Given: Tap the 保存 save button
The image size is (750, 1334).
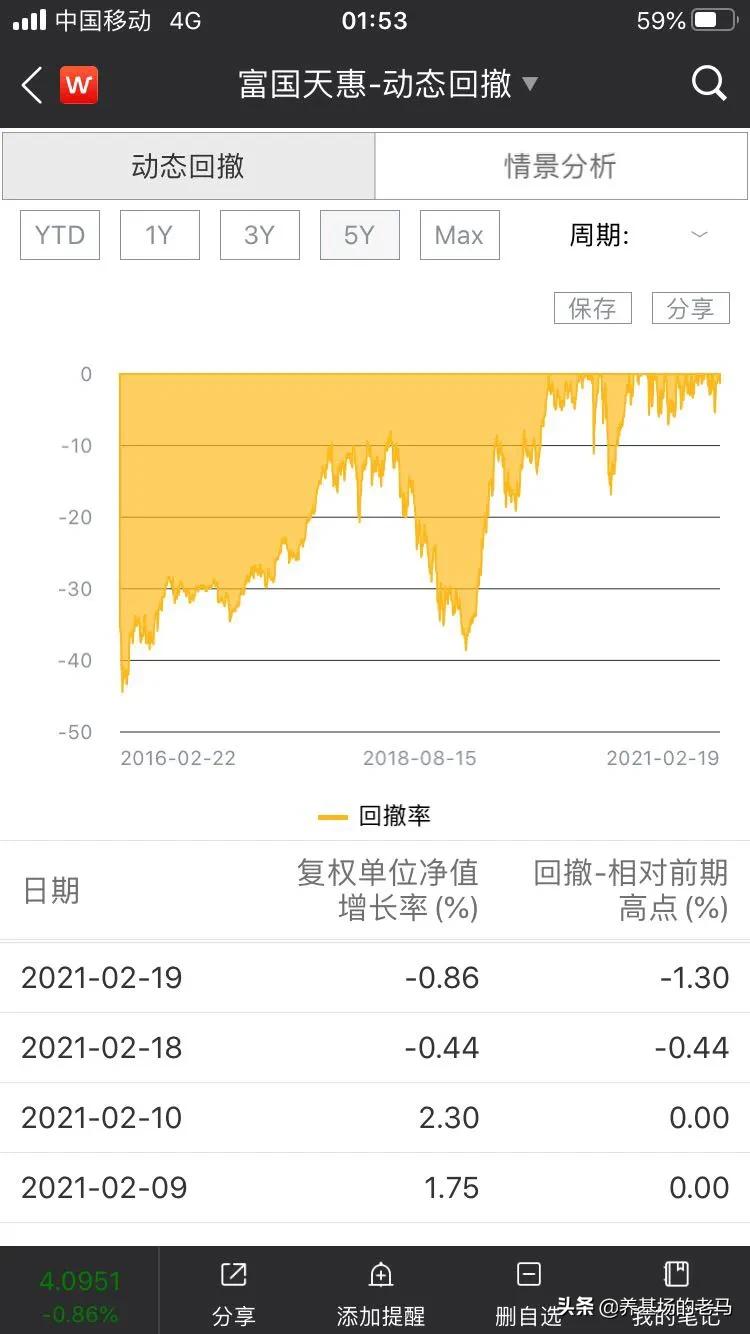Looking at the screenshot, I should (592, 308).
